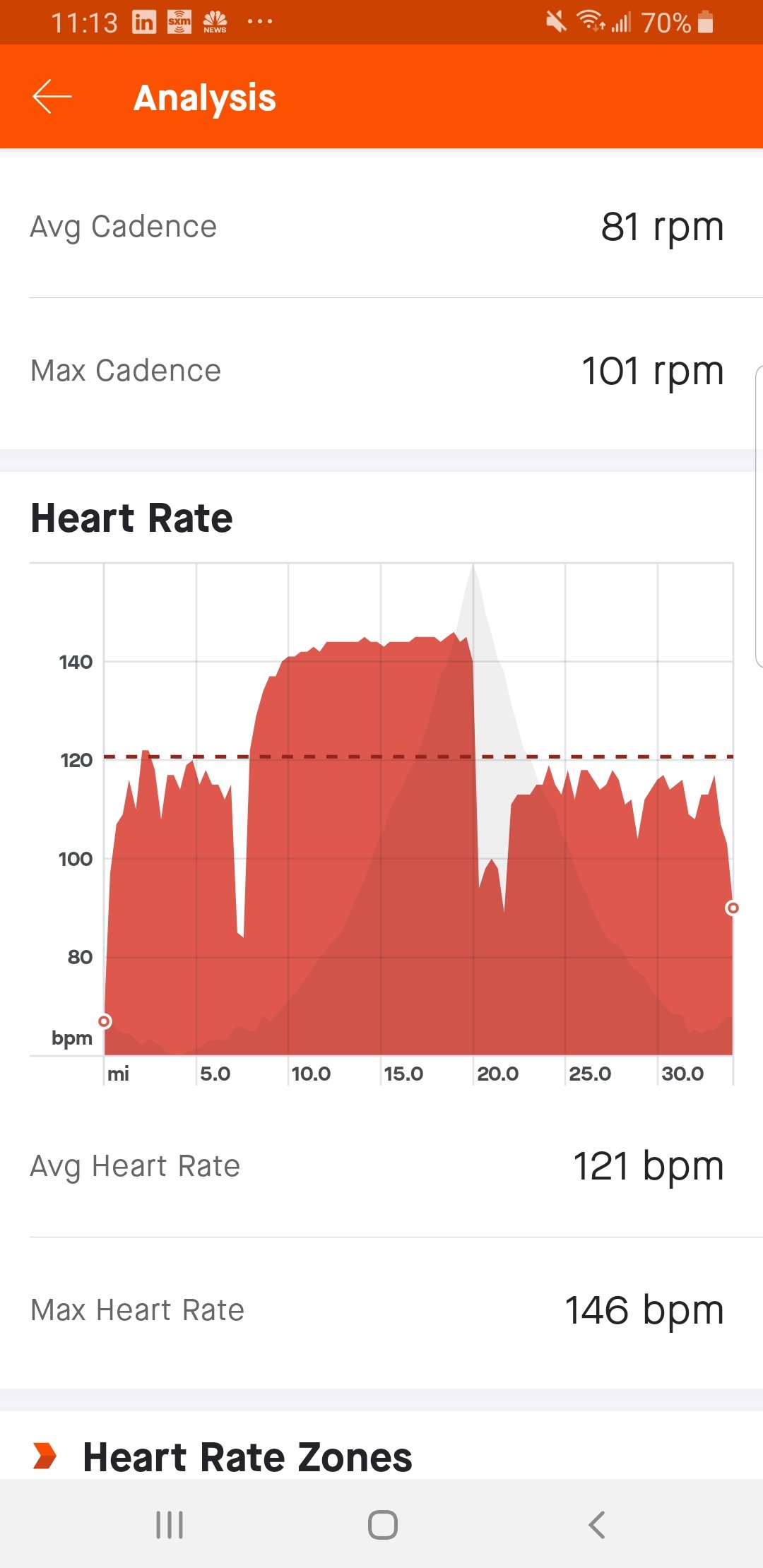
Task: Open the recent apps view
Action: pos(170,1525)
